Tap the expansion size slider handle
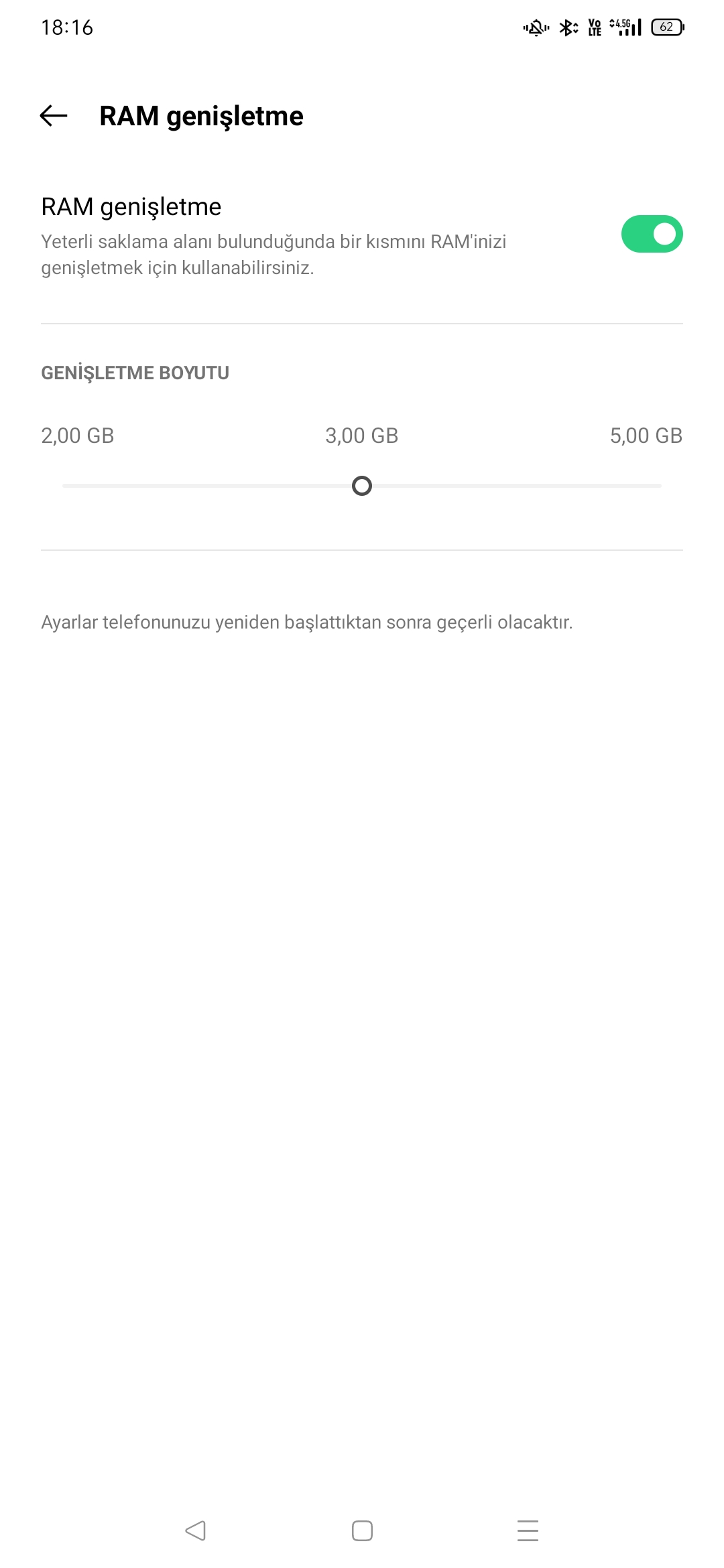This screenshot has height=1568, width=724. click(x=362, y=486)
